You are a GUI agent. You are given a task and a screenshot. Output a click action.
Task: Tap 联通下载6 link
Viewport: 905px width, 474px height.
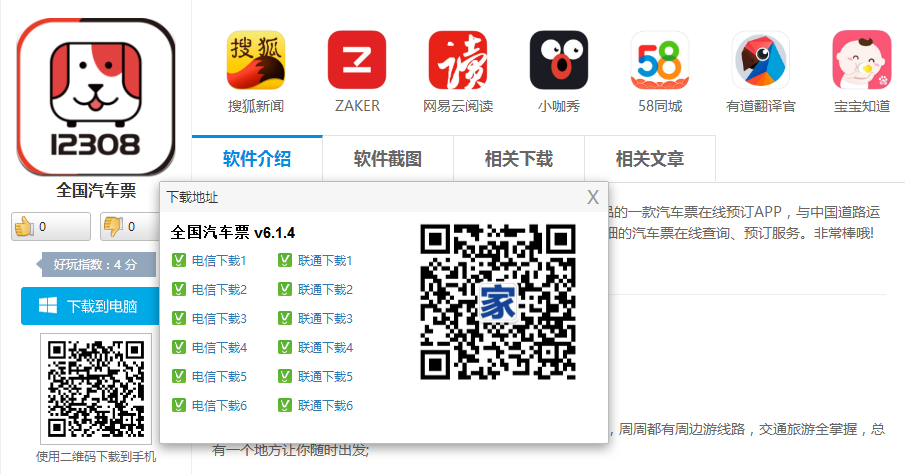coord(325,406)
